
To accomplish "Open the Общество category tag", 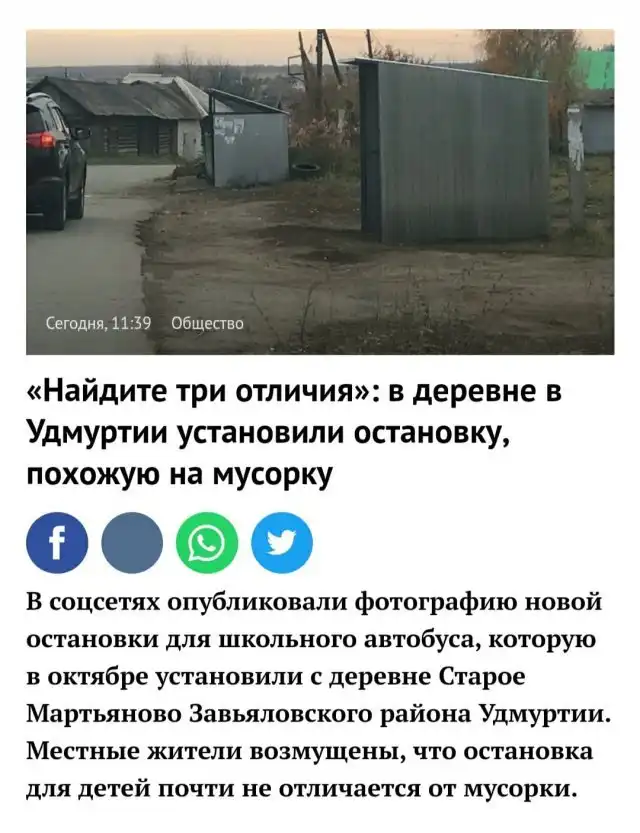I will click(207, 323).
